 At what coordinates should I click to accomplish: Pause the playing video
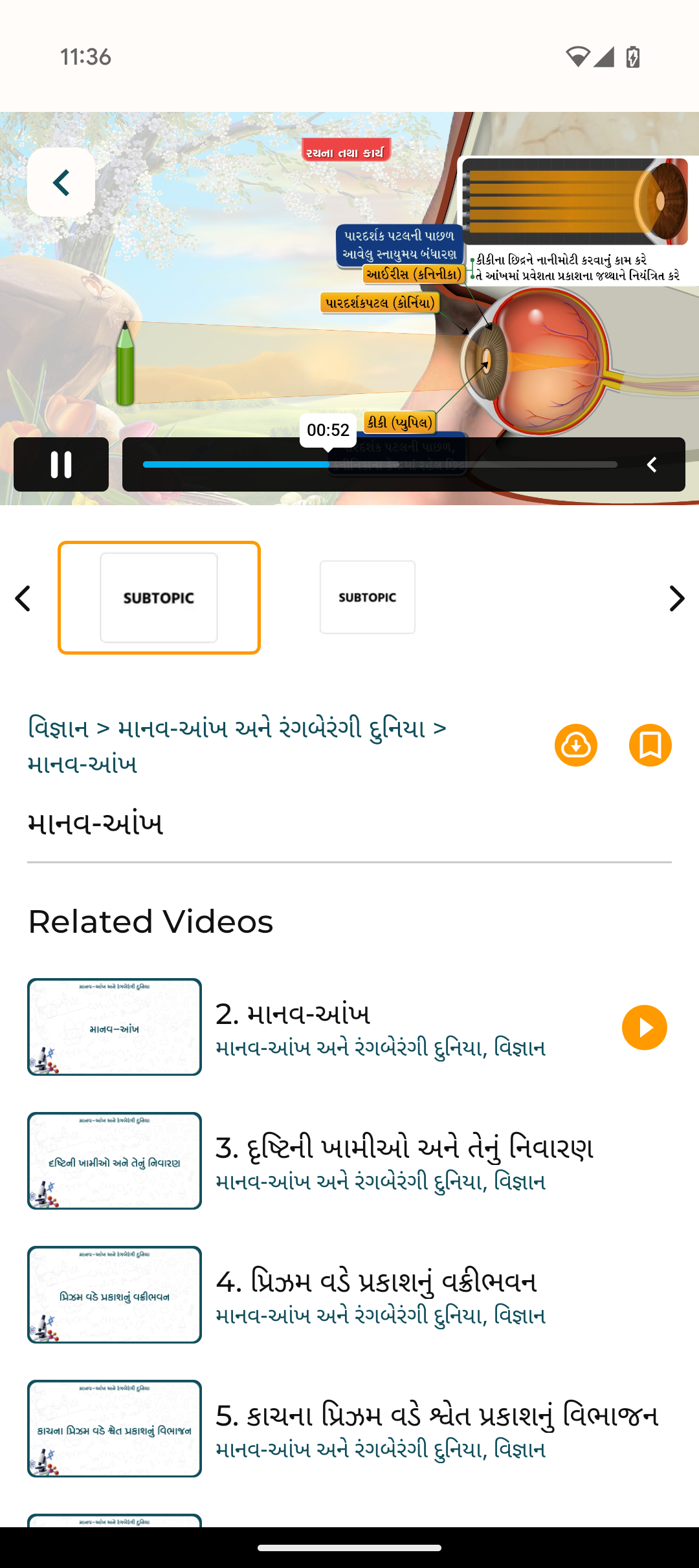61,464
